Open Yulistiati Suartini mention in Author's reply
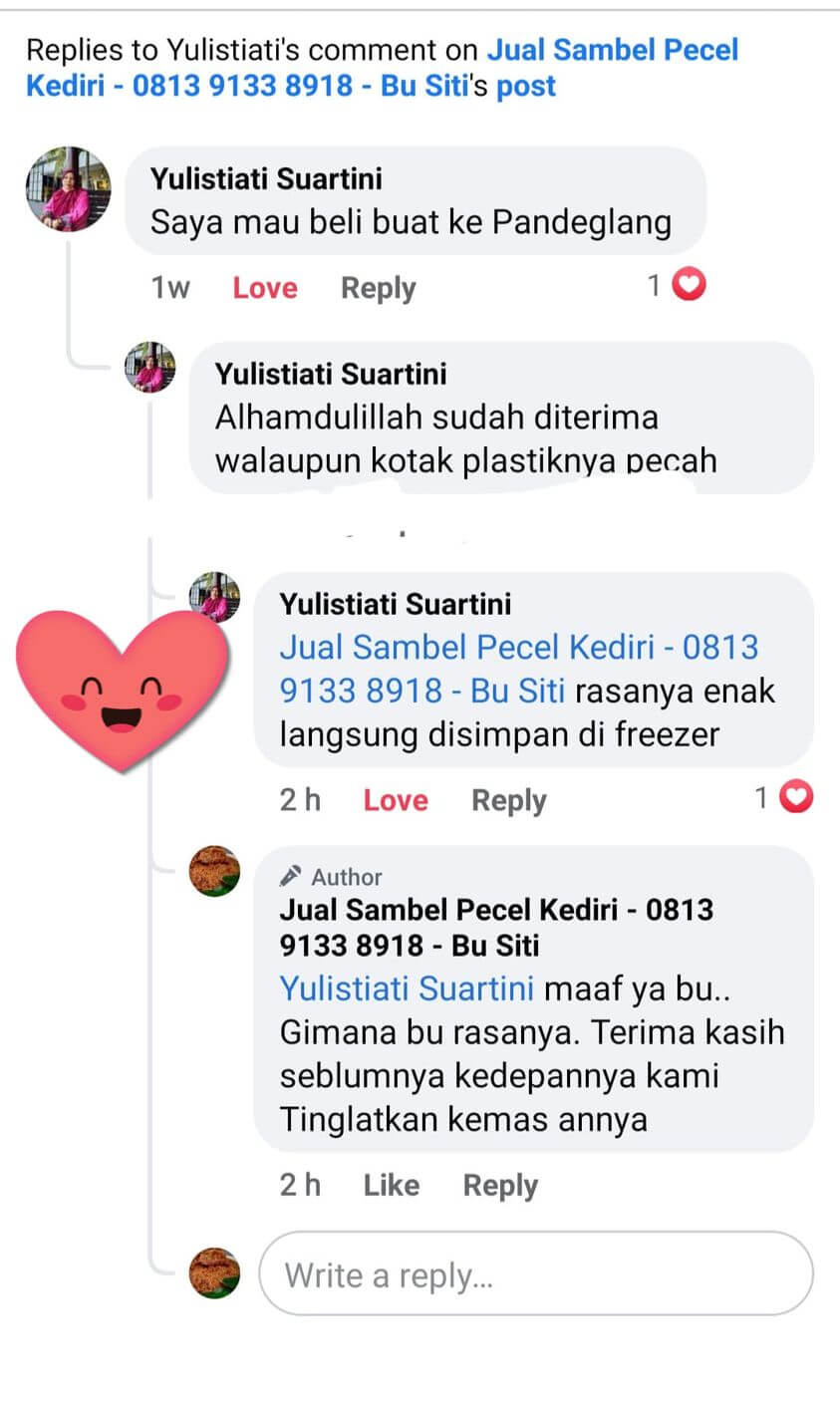This screenshot has height=1405, width=840. pyautogui.click(x=407, y=988)
